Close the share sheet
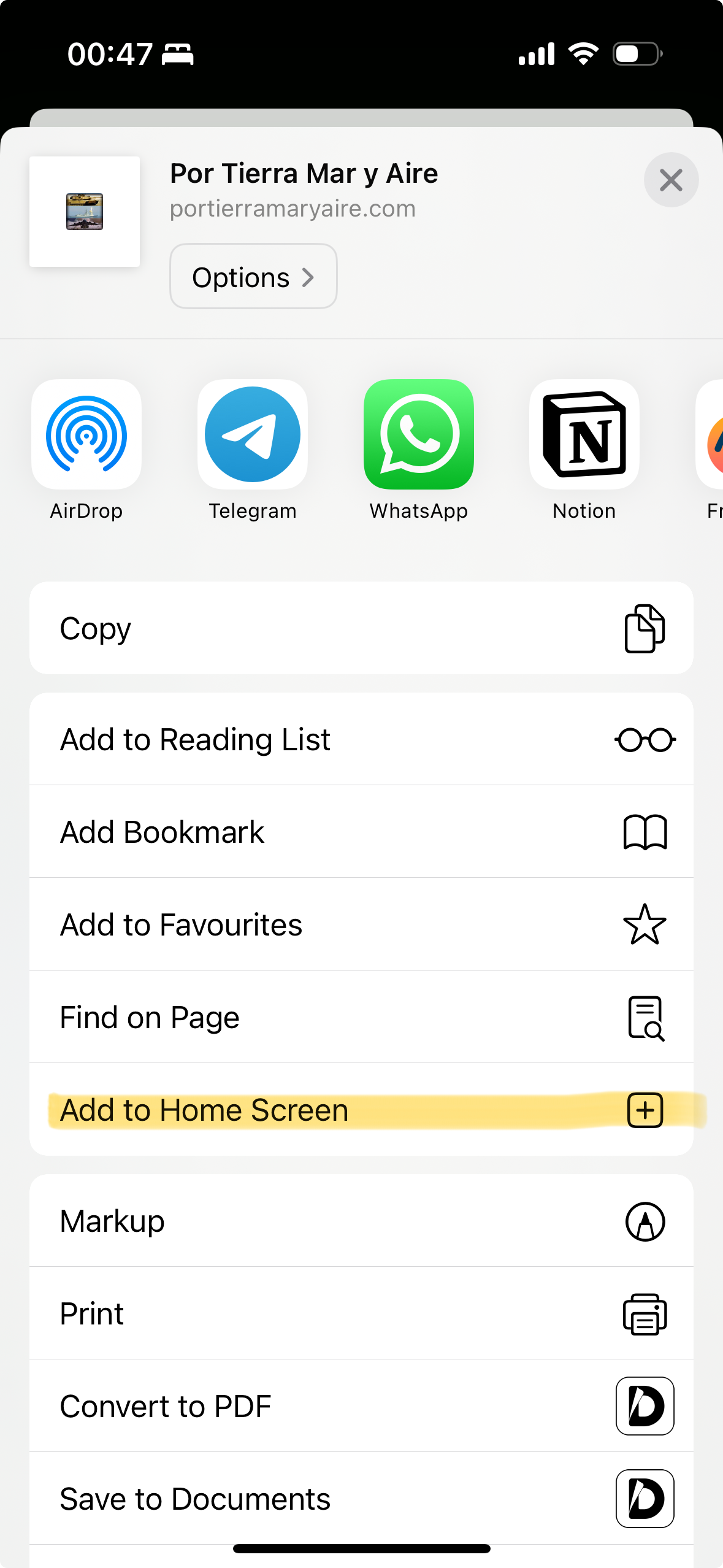723x1568 pixels. point(671,180)
